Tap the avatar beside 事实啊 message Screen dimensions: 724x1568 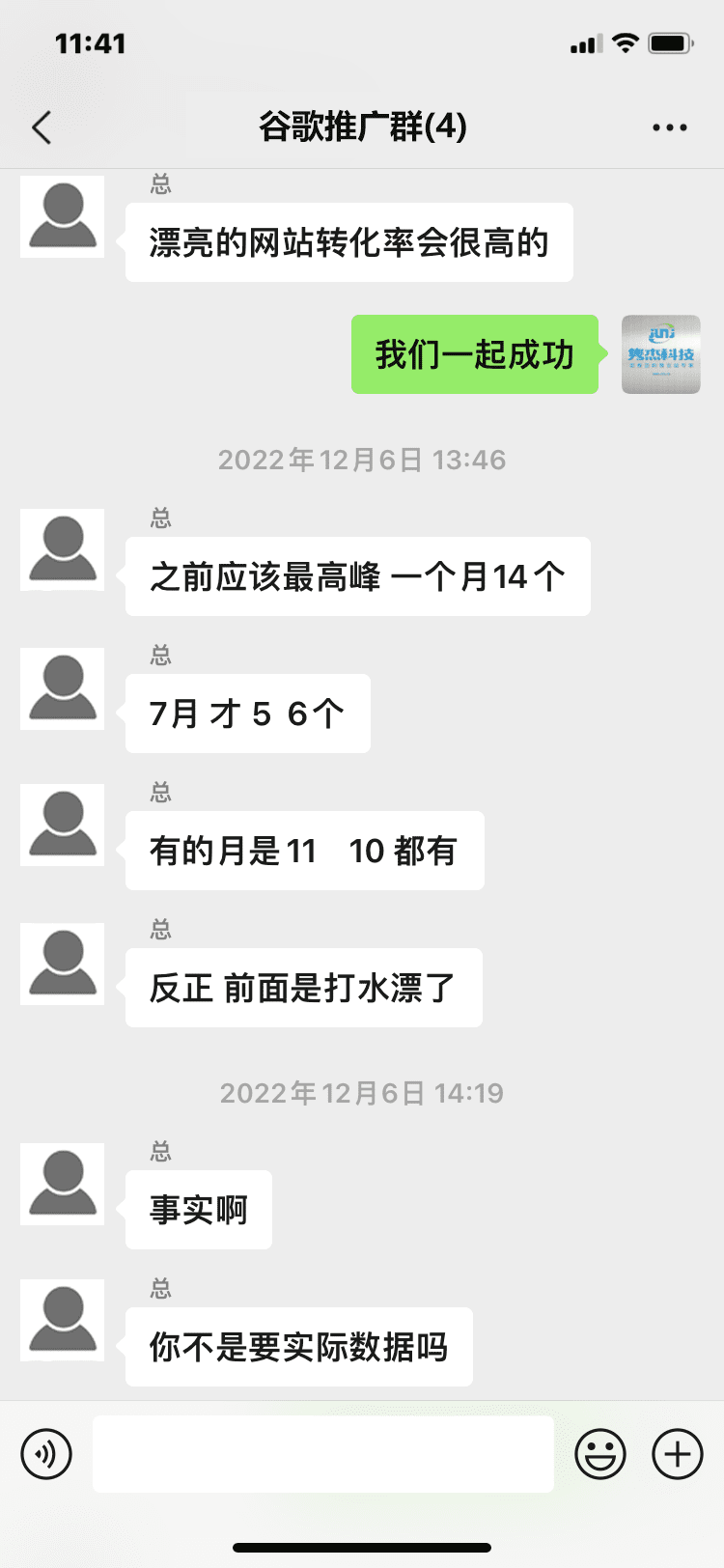point(63,1184)
